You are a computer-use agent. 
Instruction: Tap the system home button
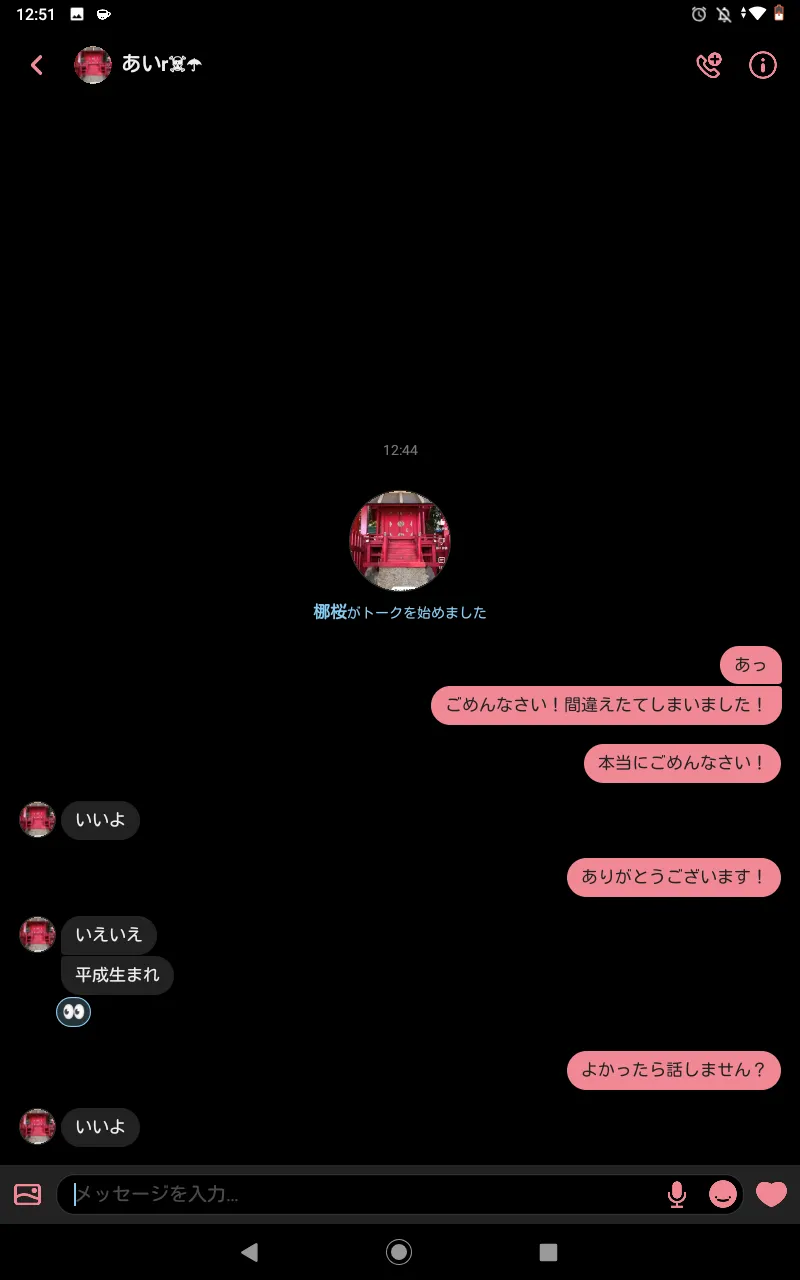tap(399, 1252)
